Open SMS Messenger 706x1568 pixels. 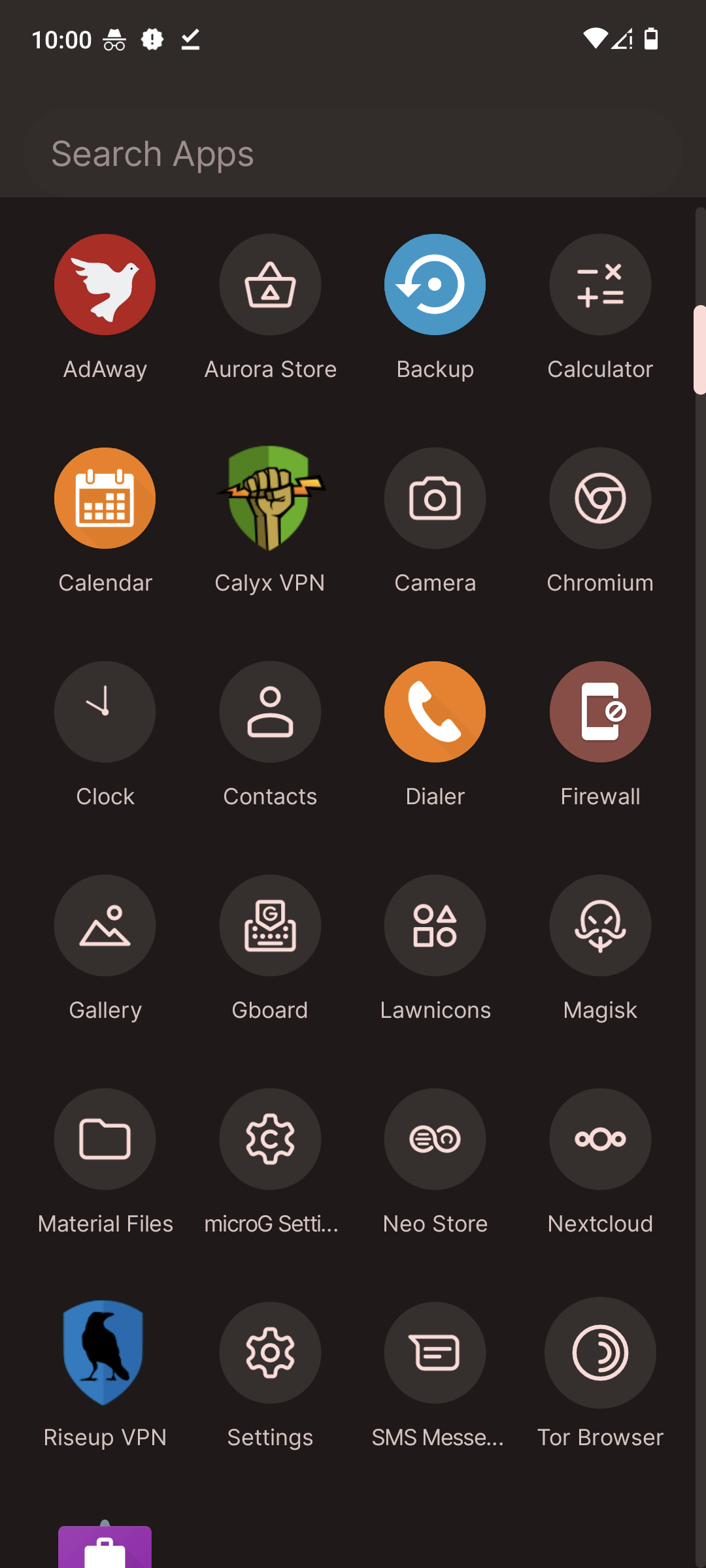435,1354
